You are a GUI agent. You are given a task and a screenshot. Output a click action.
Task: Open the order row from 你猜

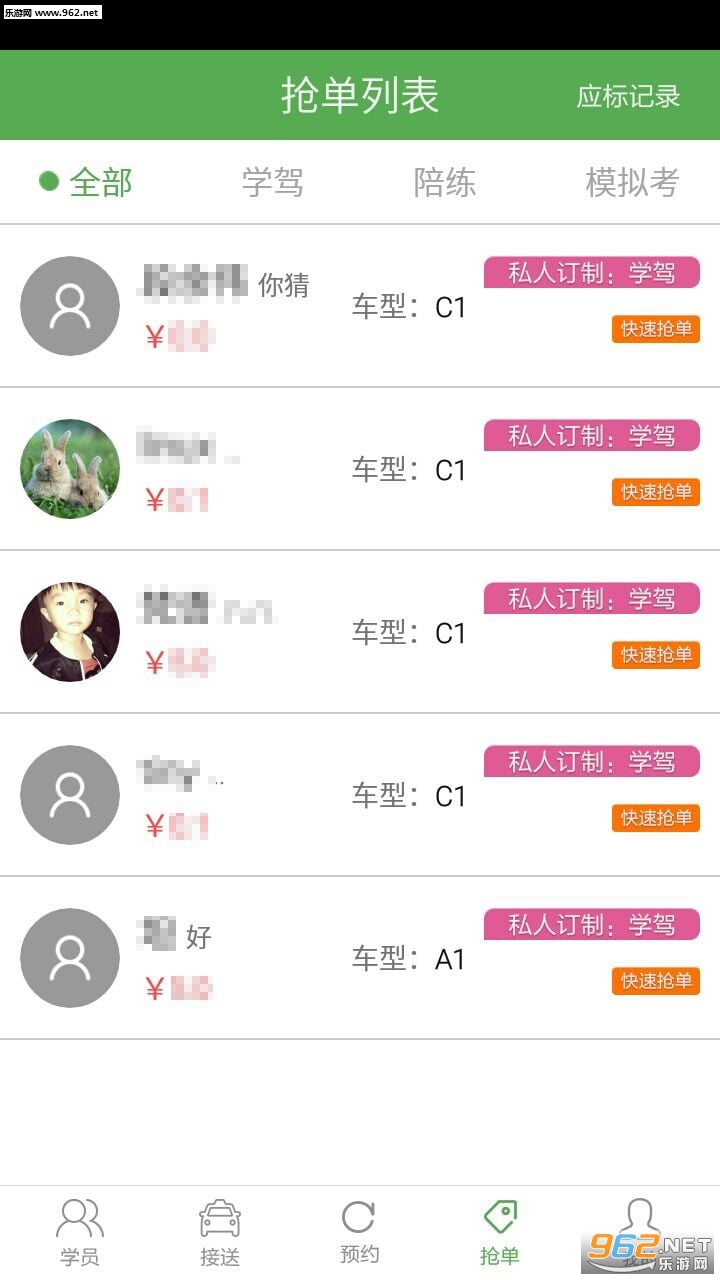coord(300,306)
